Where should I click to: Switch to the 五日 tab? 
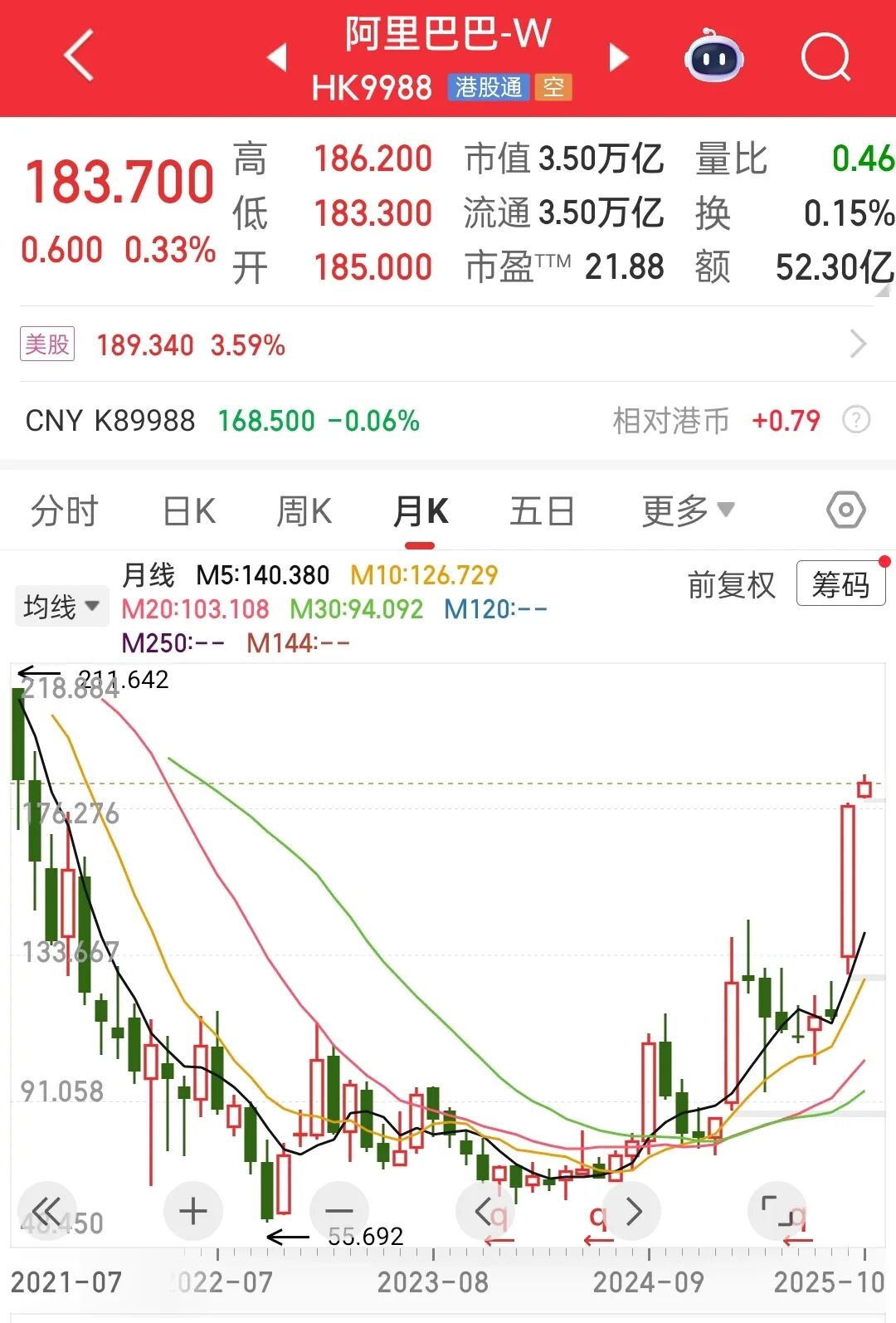click(542, 510)
